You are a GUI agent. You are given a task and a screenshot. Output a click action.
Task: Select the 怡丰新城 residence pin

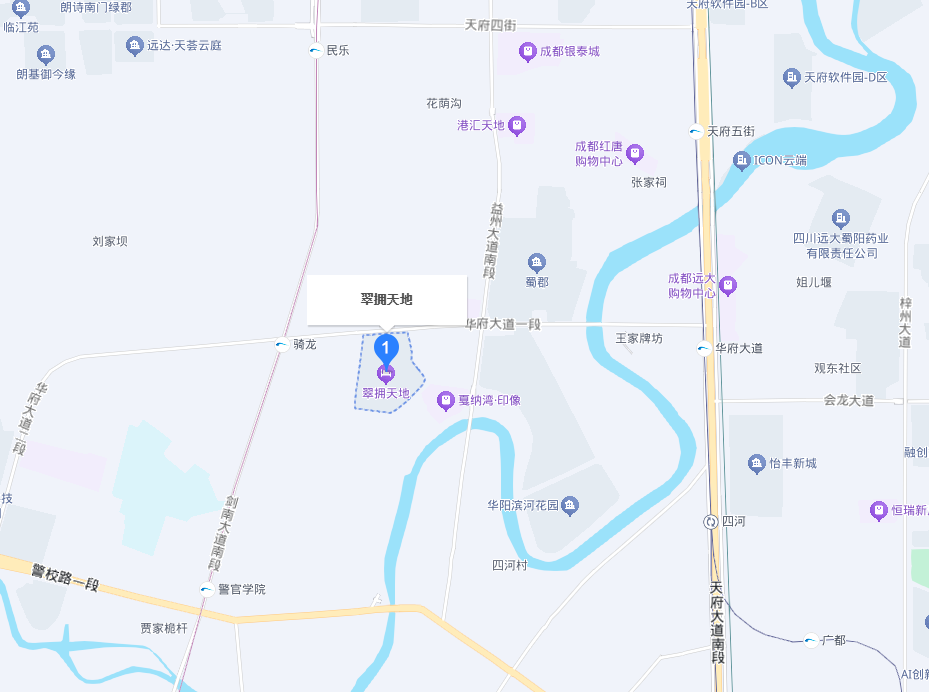(x=756, y=463)
